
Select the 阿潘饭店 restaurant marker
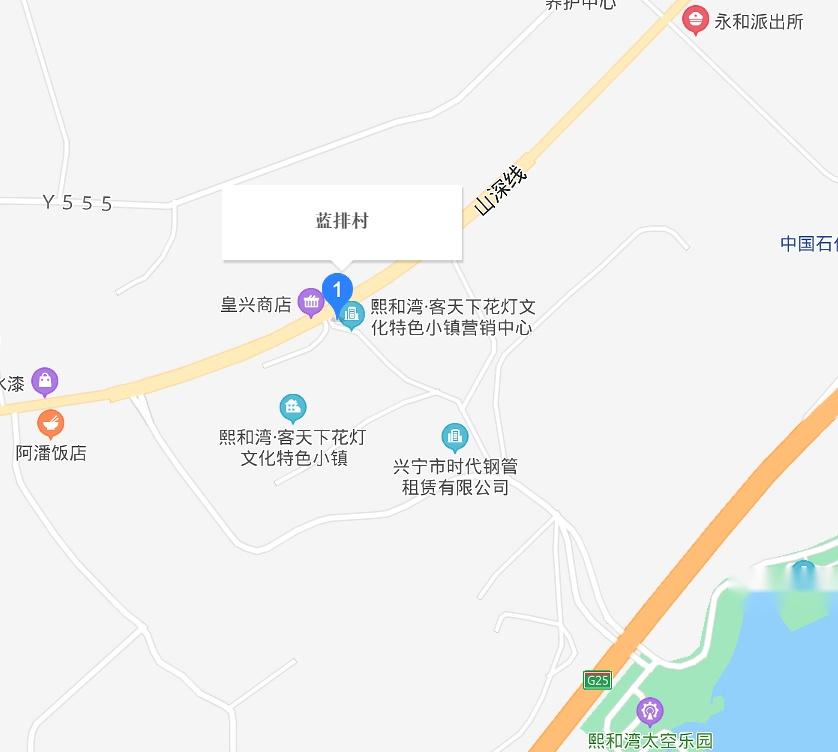[51, 423]
